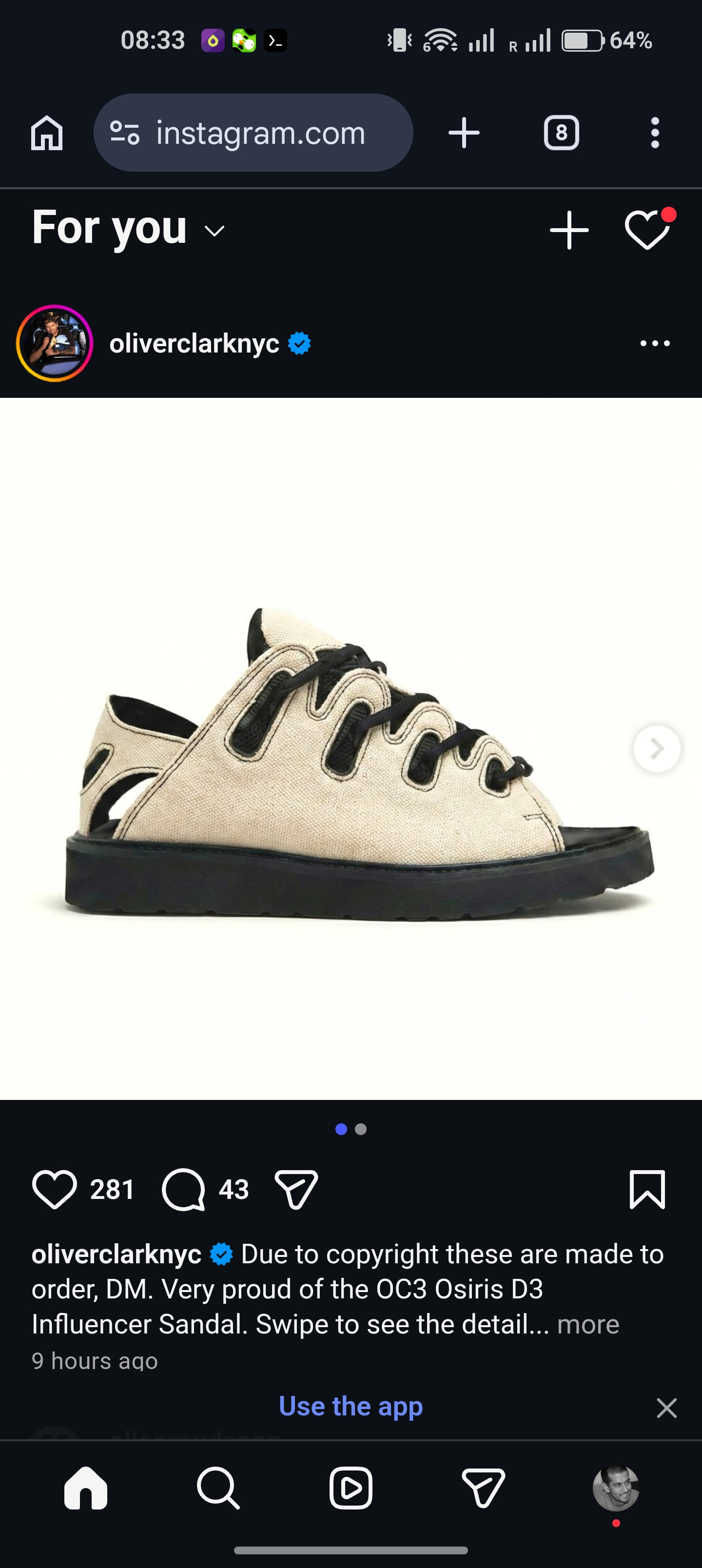Switch to the Search tab
Viewport: 702px width, 1568px height.
pos(218,1488)
